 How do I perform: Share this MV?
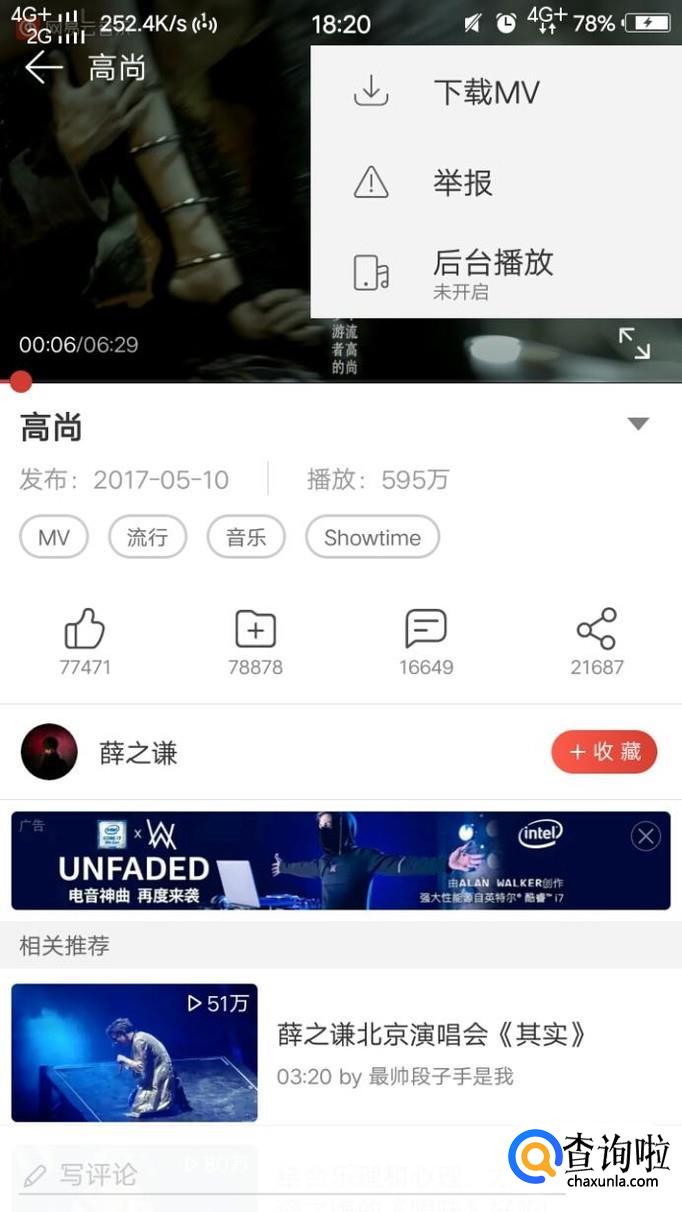click(x=597, y=642)
